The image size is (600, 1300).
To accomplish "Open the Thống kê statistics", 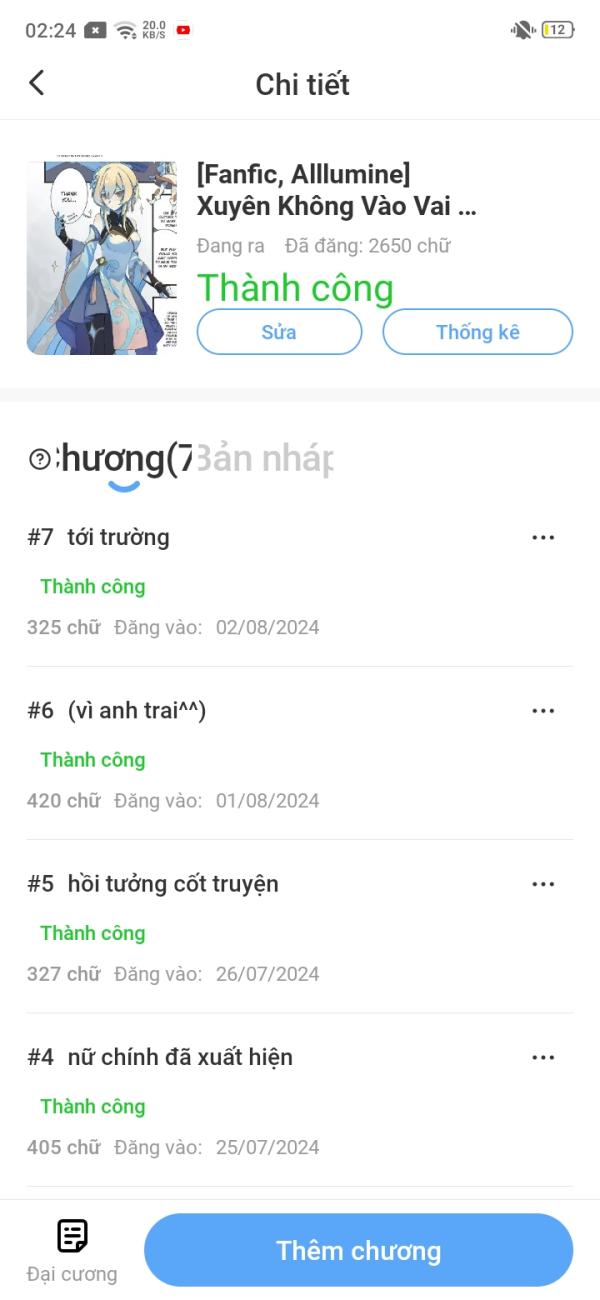I will pos(477,332).
